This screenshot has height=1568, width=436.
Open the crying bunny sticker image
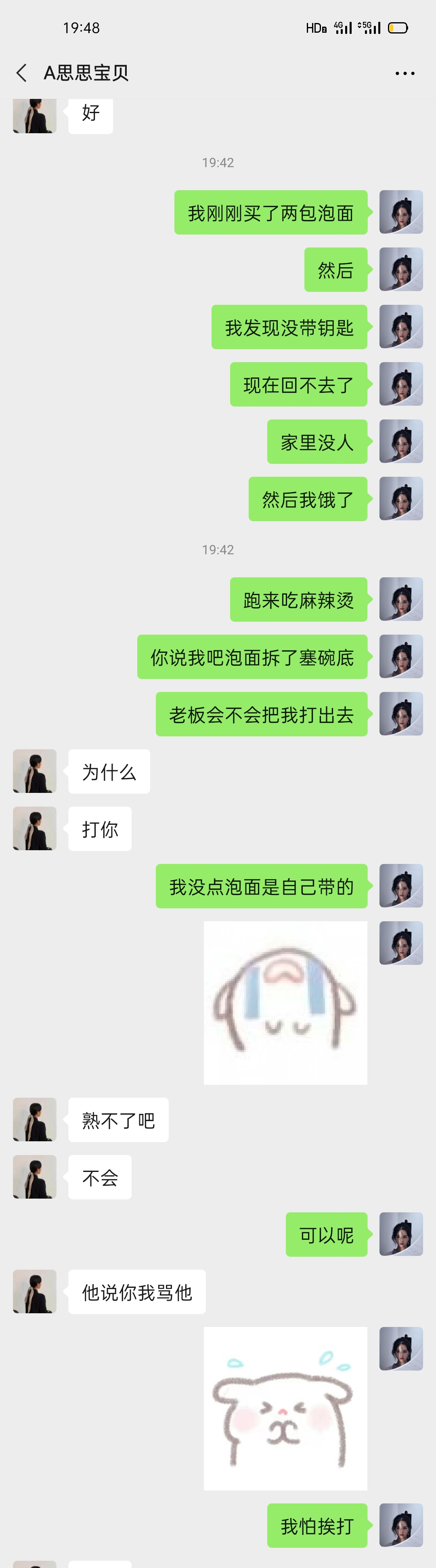click(x=285, y=1002)
